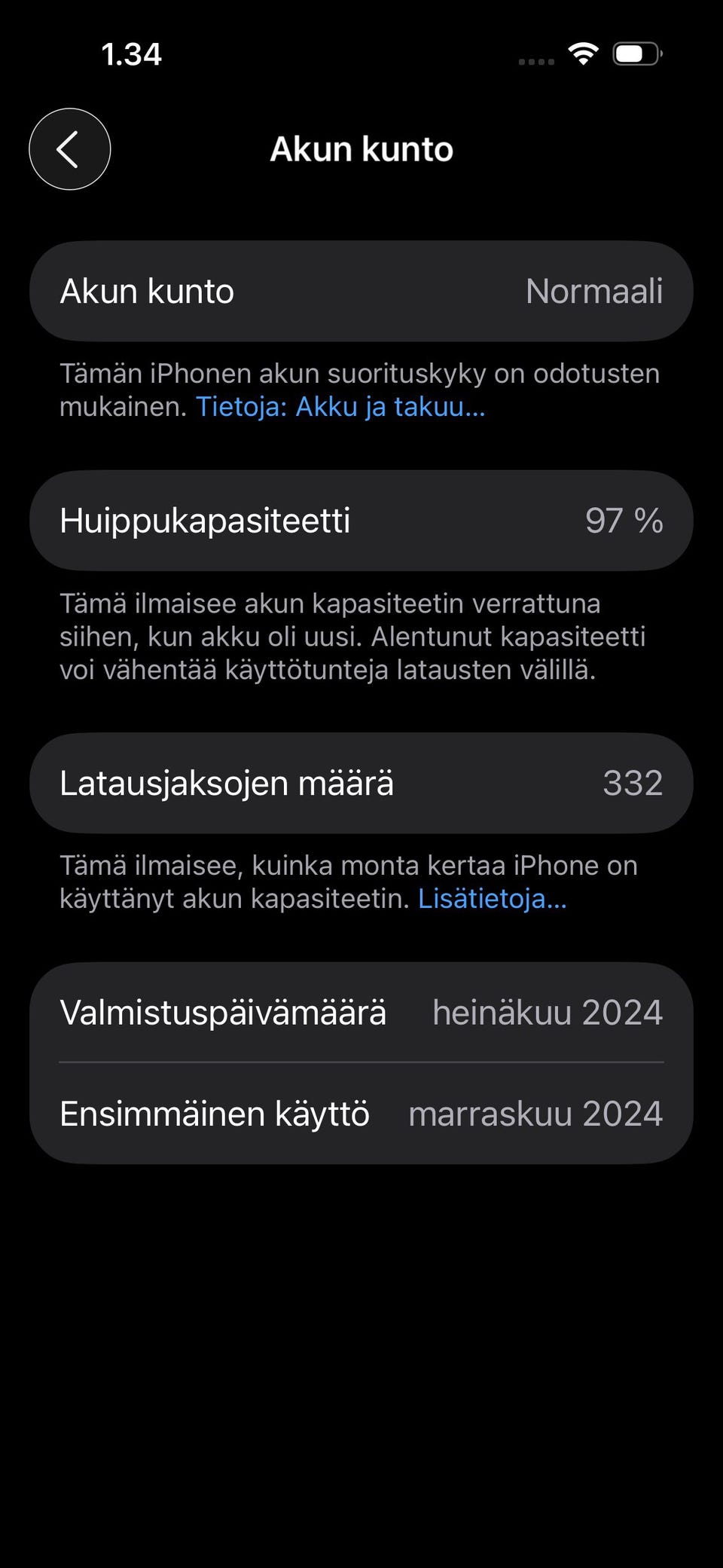723x1568 pixels.
Task: Tap the back chevron icon
Action: pyautogui.click(x=69, y=148)
